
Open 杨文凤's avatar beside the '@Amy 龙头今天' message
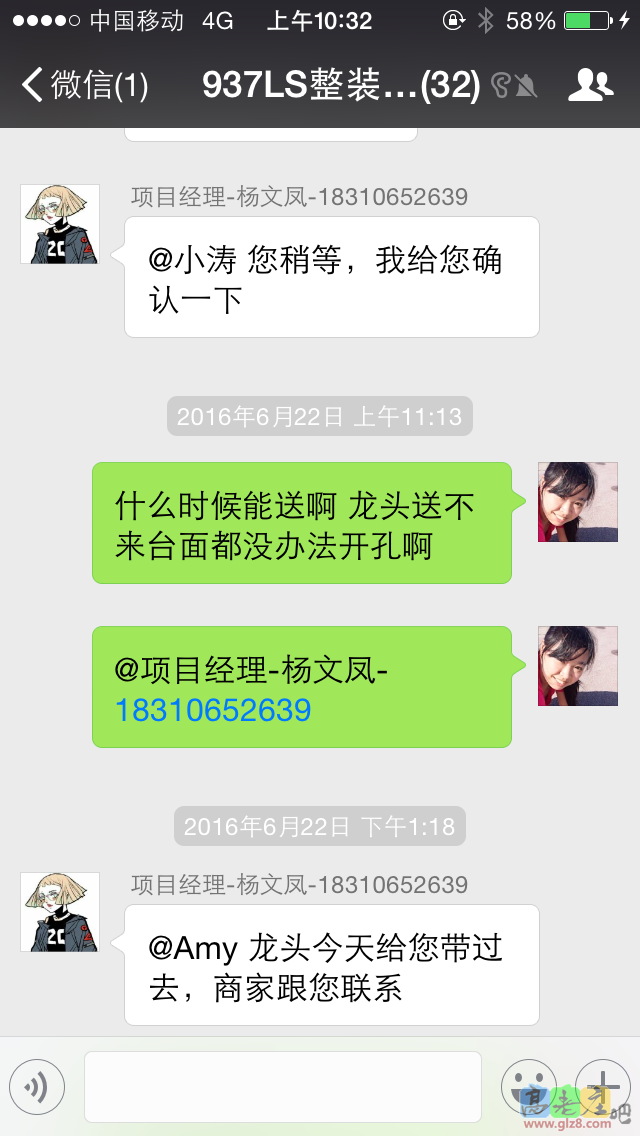click(x=60, y=912)
